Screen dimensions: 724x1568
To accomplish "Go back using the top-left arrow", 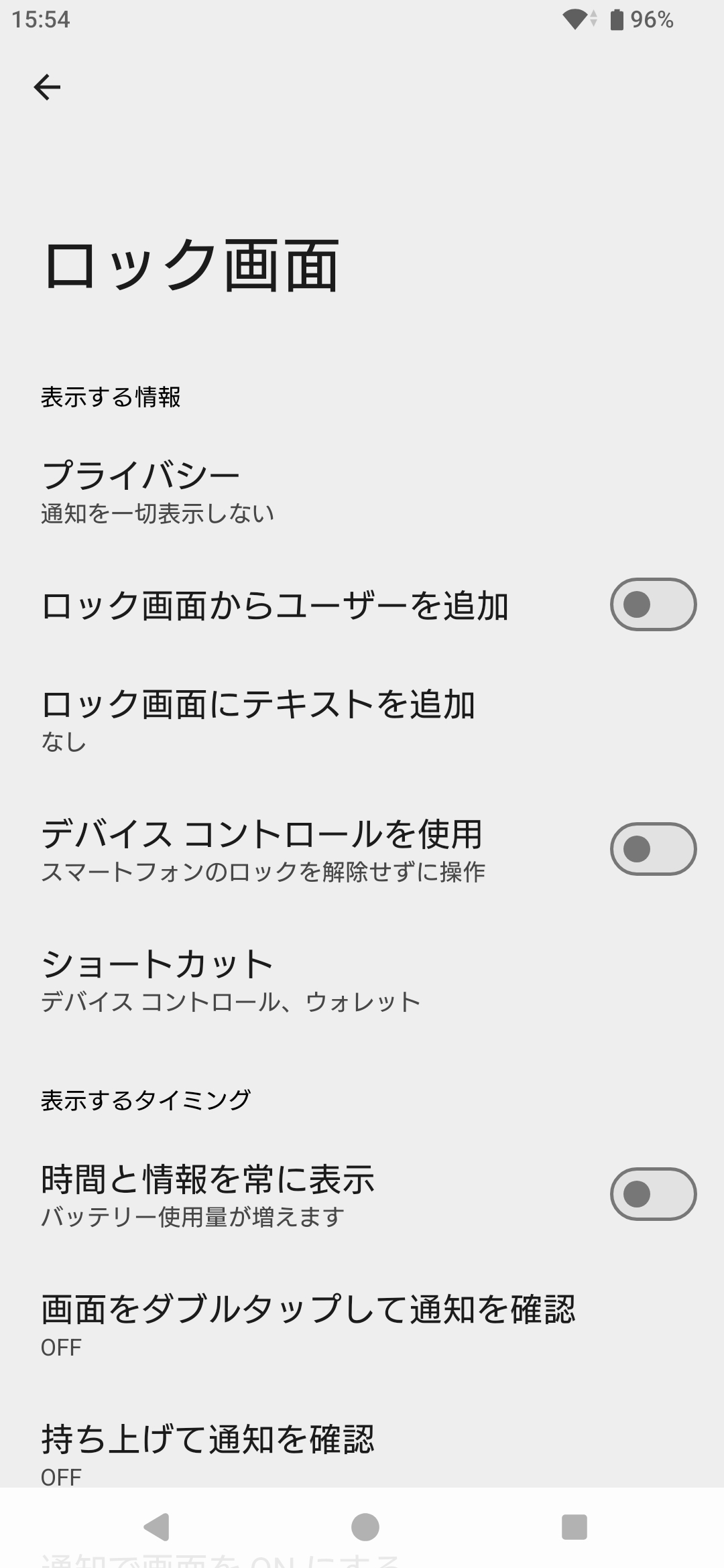I will tap(47, 87).
